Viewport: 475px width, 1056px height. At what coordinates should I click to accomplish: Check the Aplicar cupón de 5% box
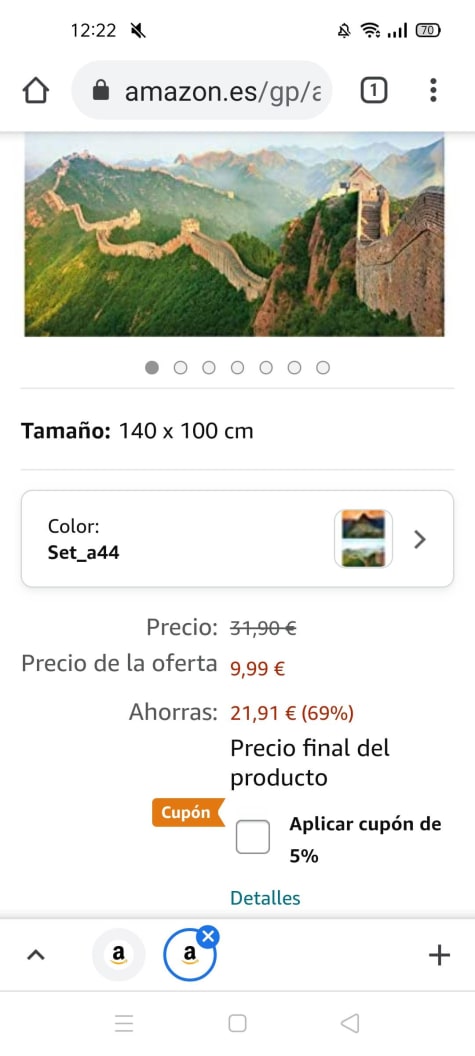[x=253, y=837]
